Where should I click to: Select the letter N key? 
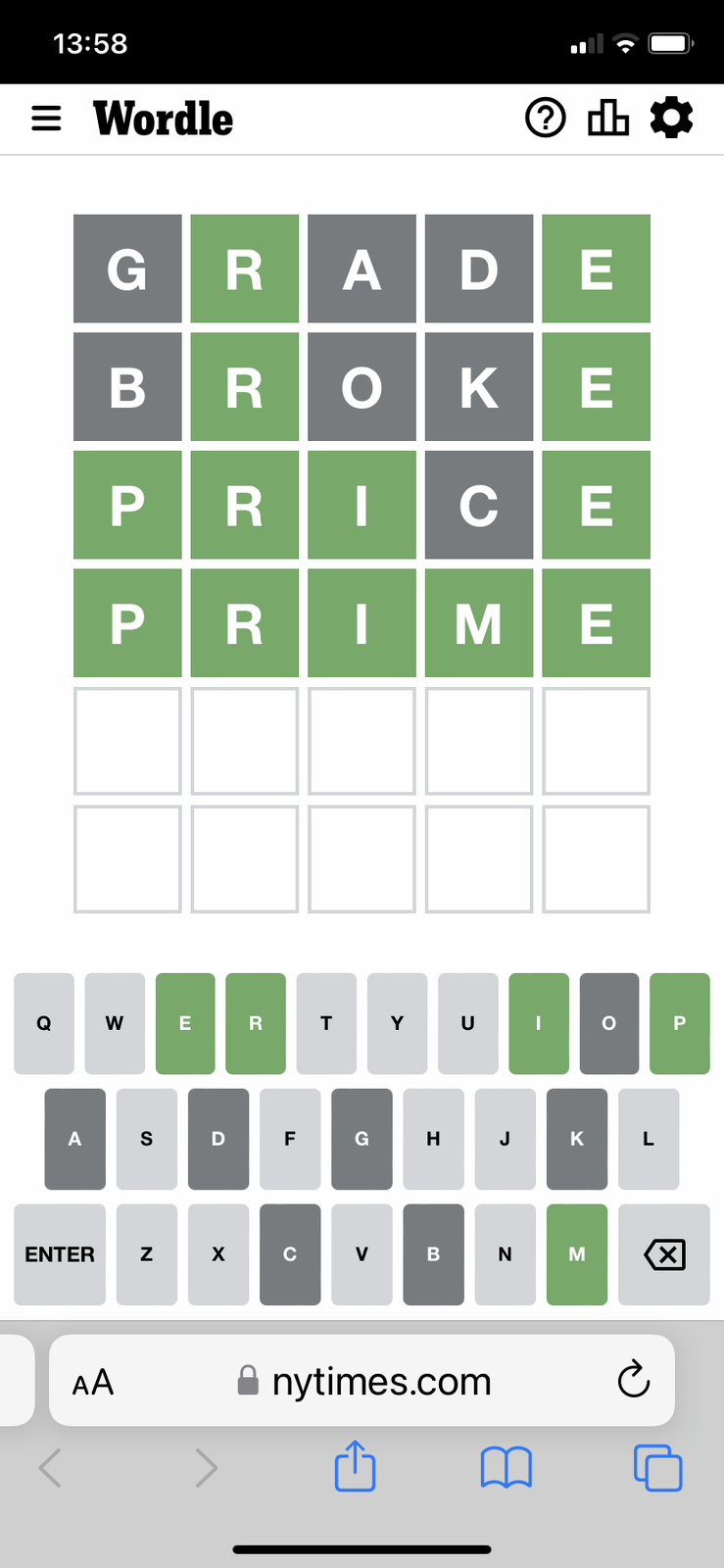505,1254
